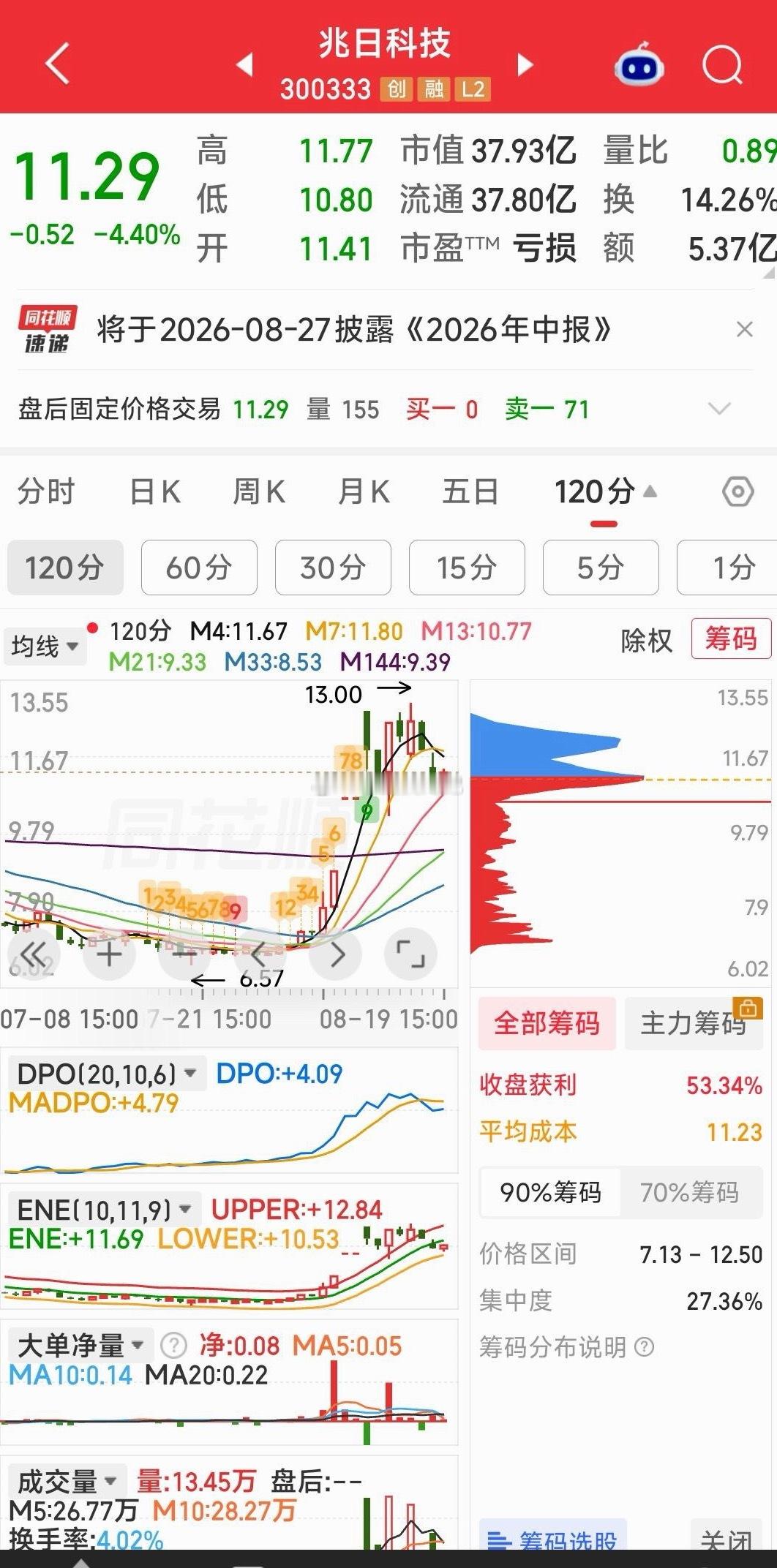The height and width of the screenshot is (1568, 777).
Task: Select the 60分 interval chip
Action: point(199,568)
